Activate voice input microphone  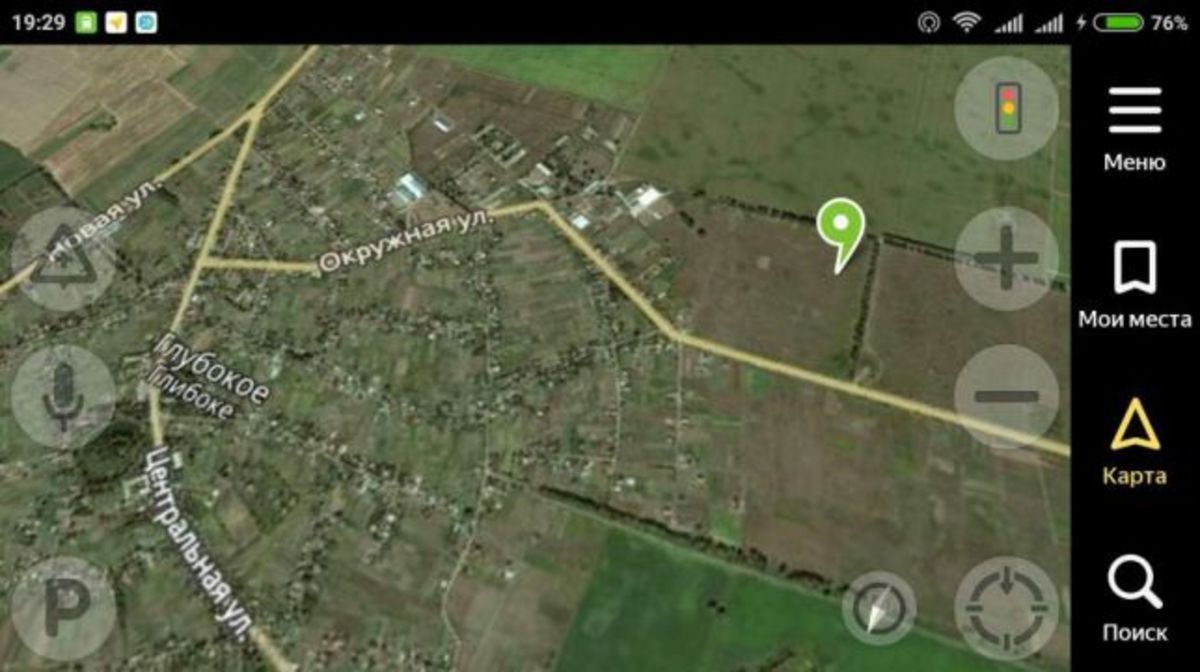[x=63, y=396]
